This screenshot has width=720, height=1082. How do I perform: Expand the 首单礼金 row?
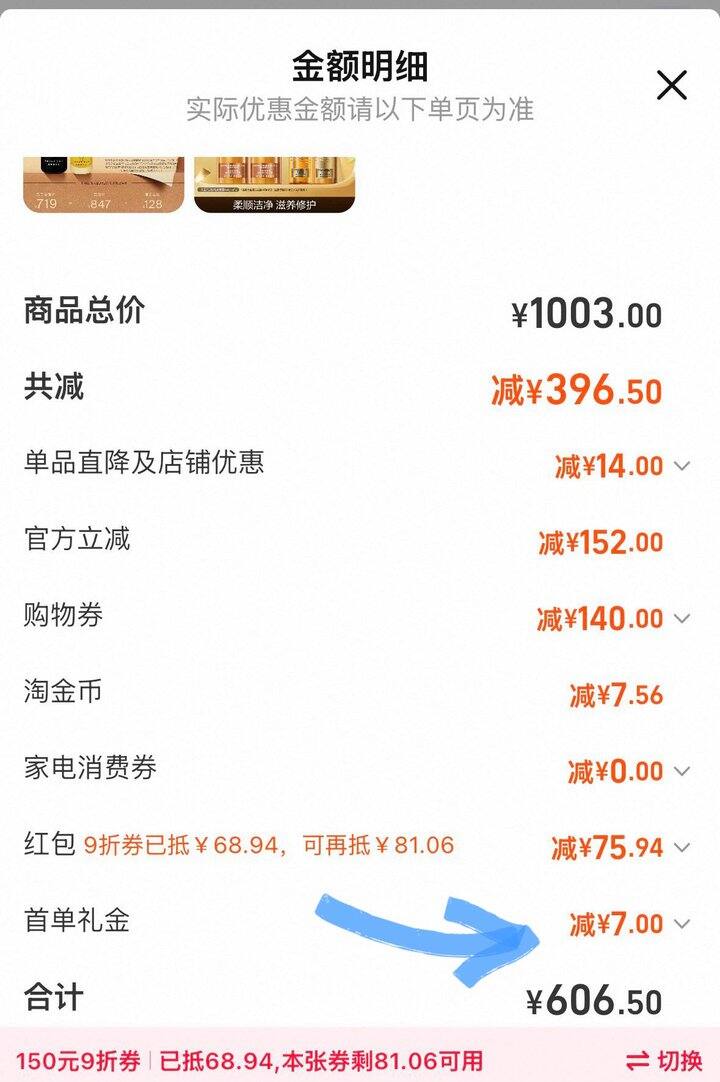click(x=682, y=924)
